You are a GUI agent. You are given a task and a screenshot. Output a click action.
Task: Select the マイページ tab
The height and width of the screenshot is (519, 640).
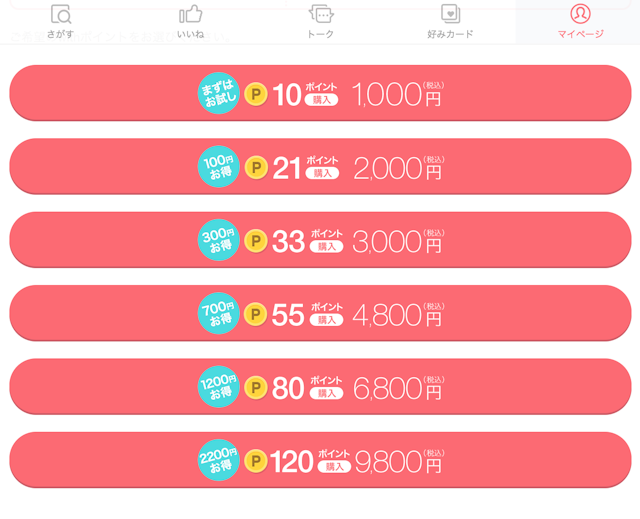[580, 21]
